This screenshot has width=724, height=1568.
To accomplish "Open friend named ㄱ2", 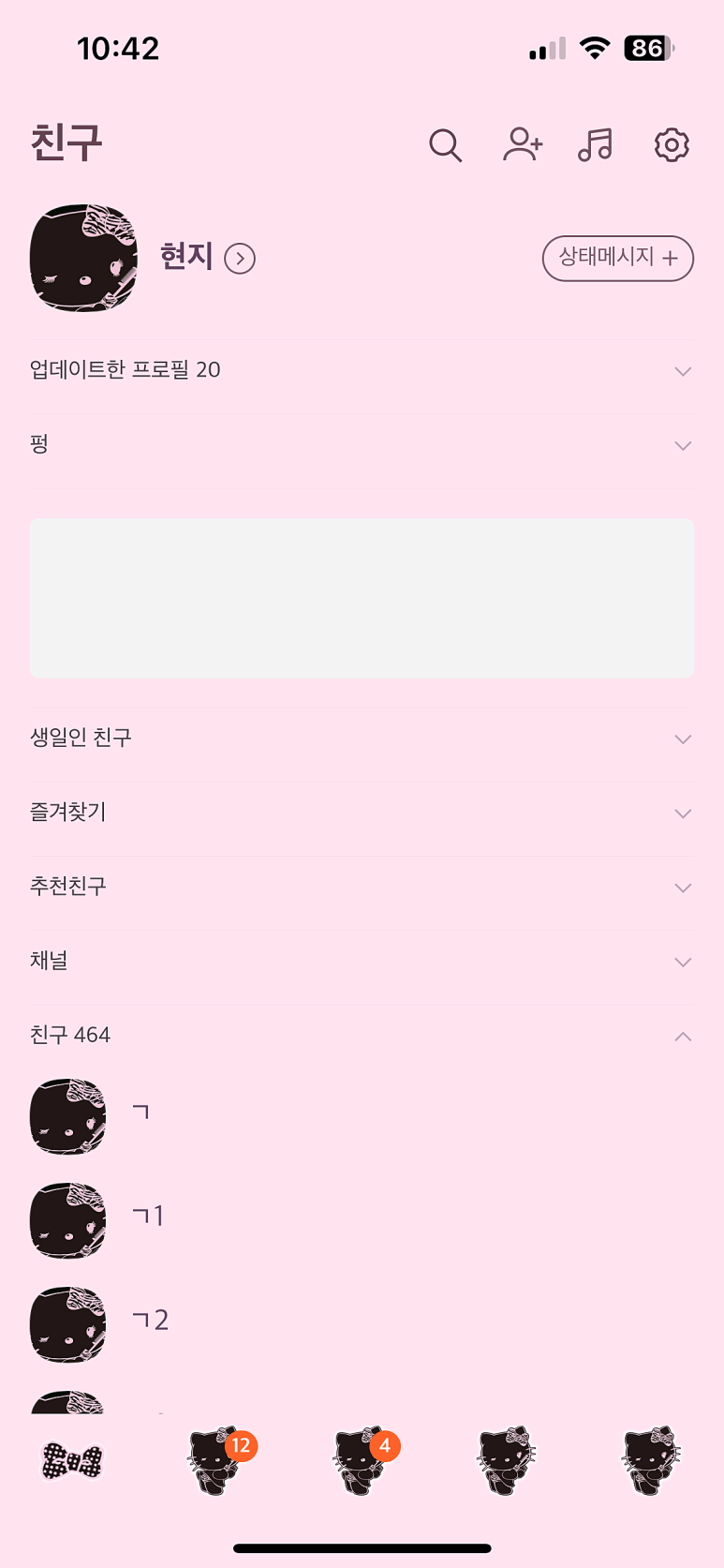I will pos(362,1324).
